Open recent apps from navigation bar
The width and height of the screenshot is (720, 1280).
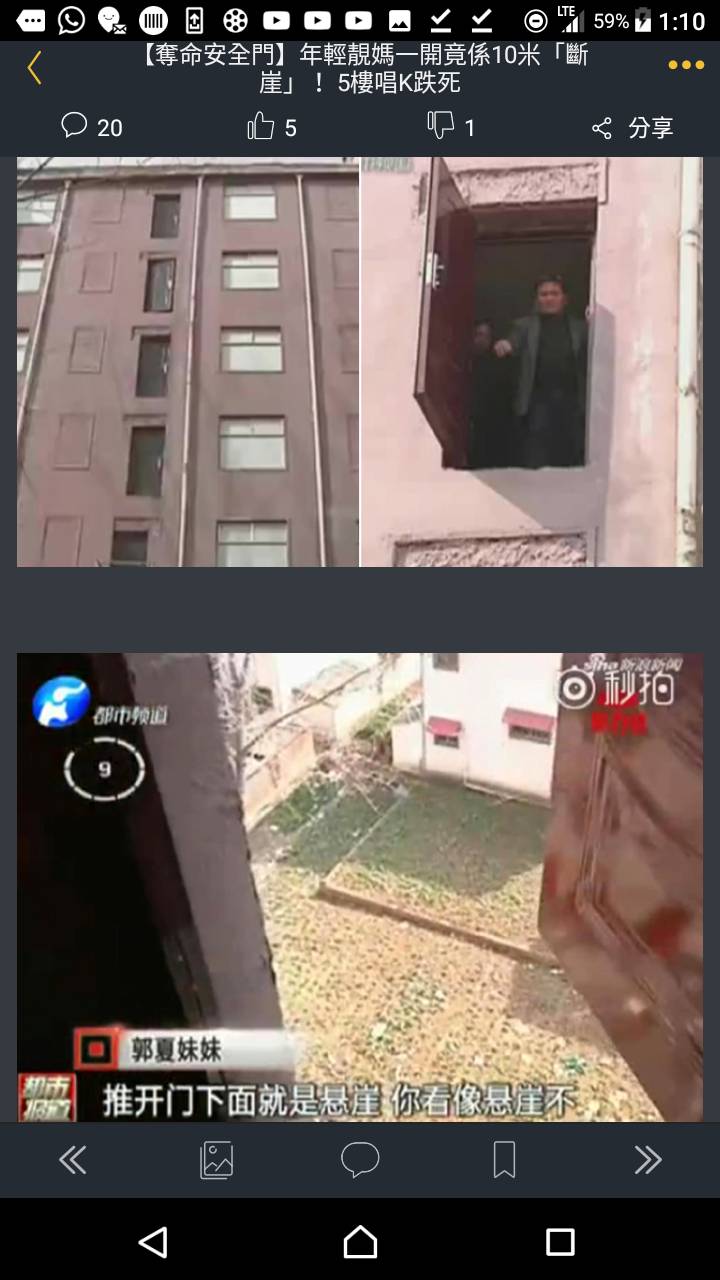point(560,1242)
